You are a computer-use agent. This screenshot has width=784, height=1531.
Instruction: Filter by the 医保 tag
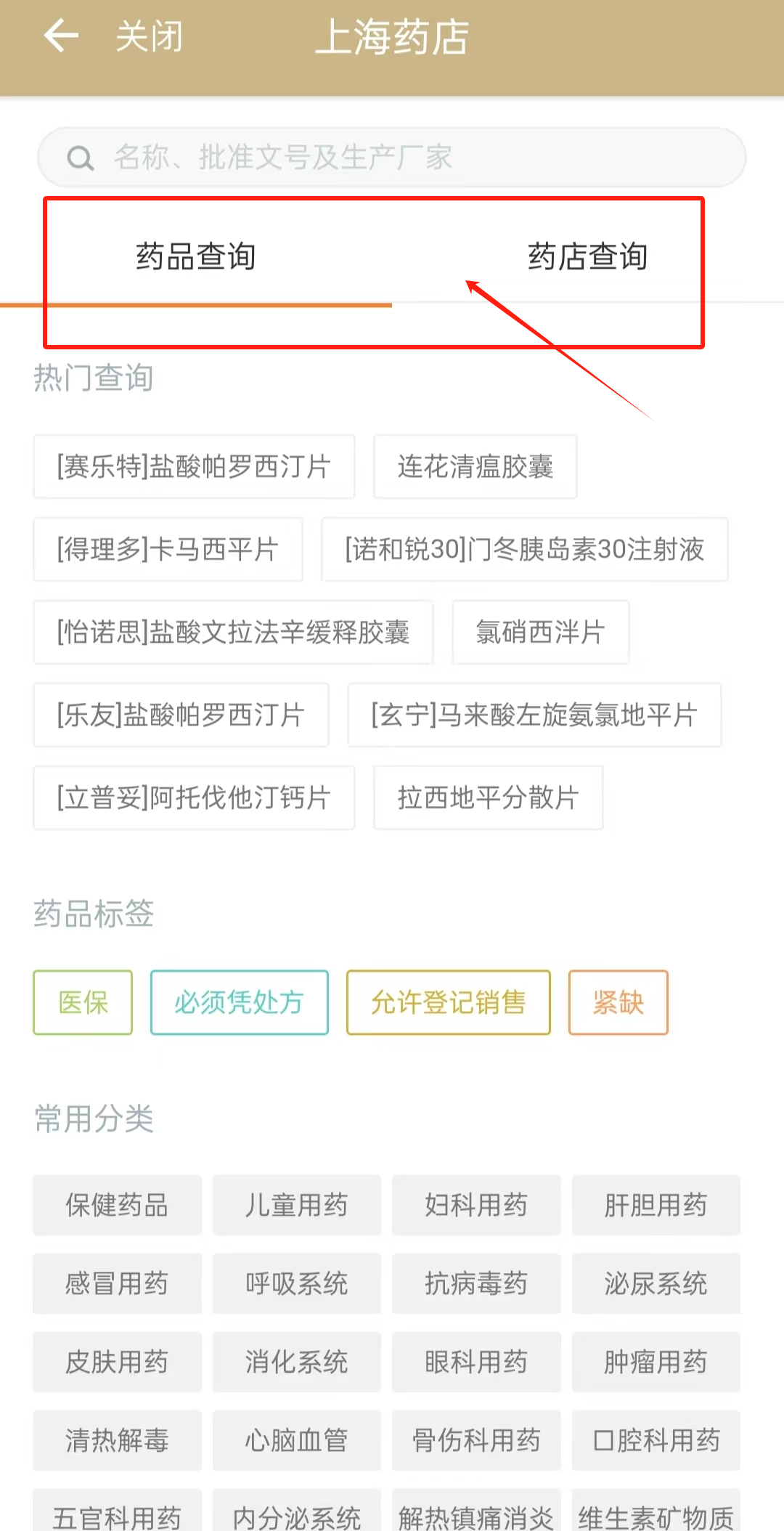83,1002
